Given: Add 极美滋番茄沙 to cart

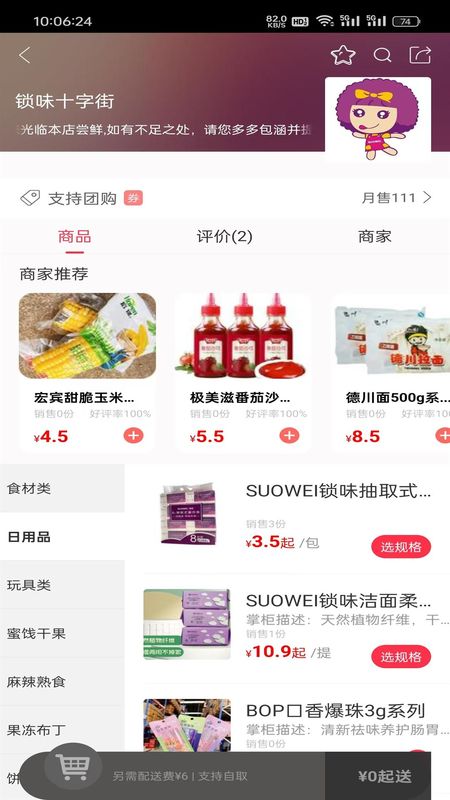Looking at the screenshot, I should pos(289,436).
